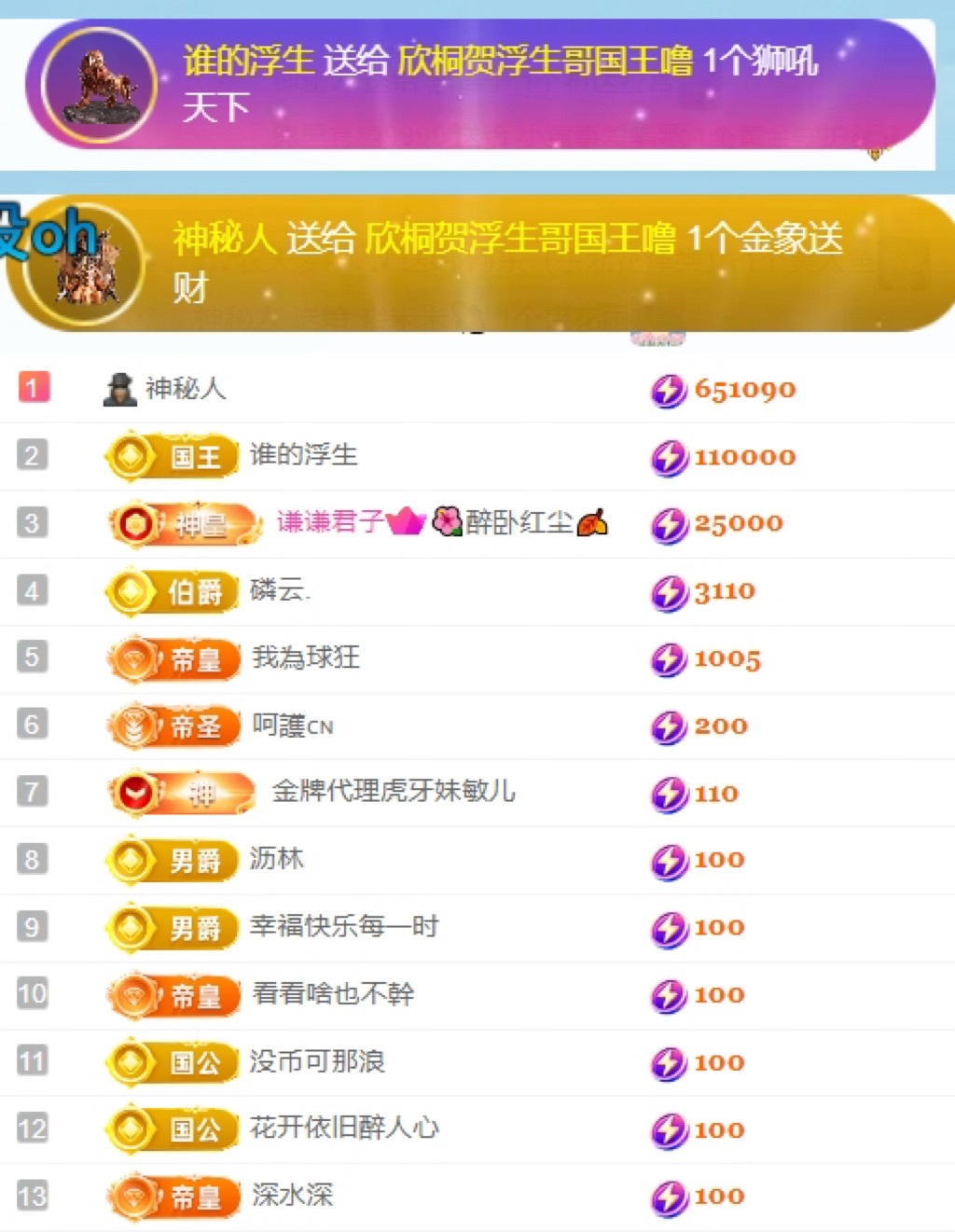Tap the 深水深 ranking row
The image size is (955, 1232).
pyautogui.click(x=292, y=1196)
